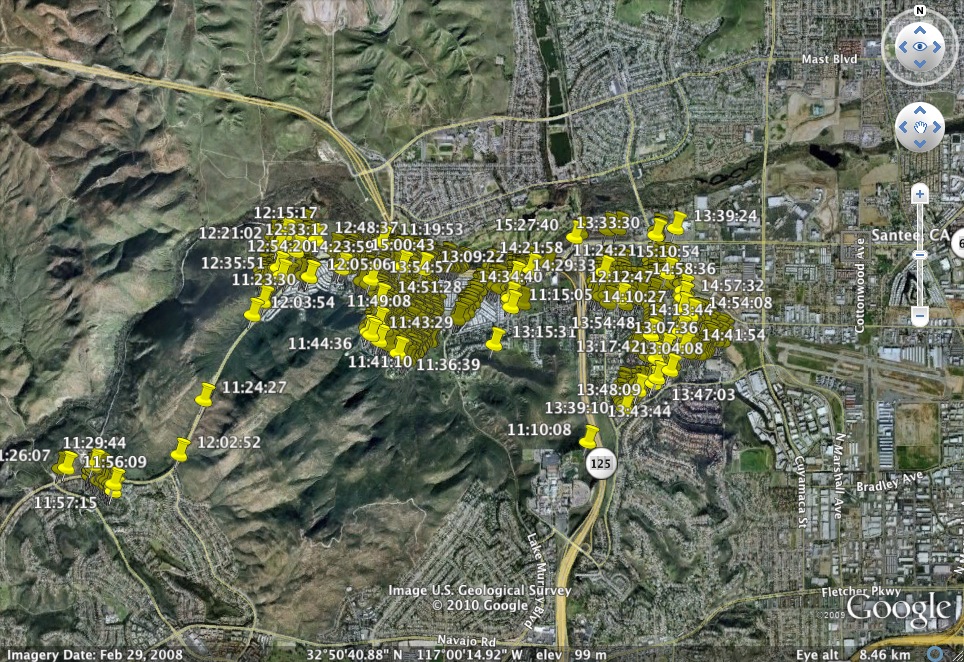Zoom in with the plus button
The width and height of the screenshot is (964, 662).
point(920,194)
